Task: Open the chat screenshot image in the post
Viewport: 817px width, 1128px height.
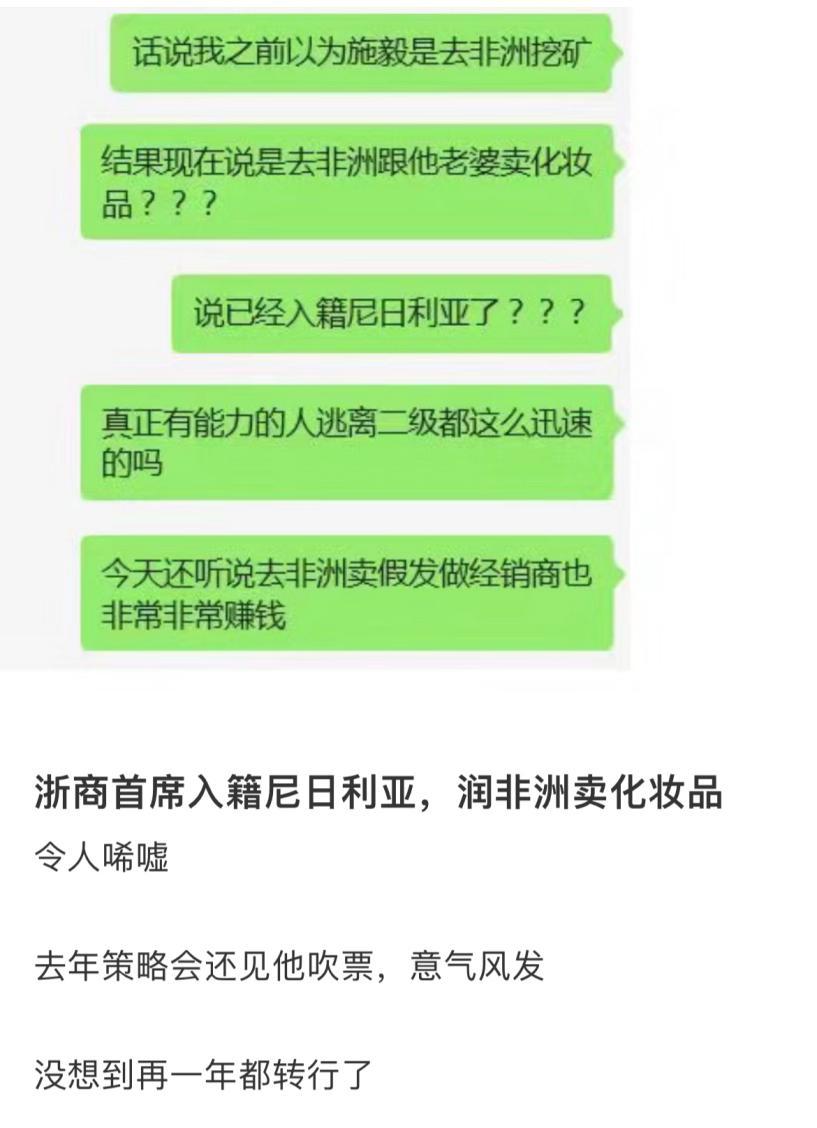Action: 315,335
